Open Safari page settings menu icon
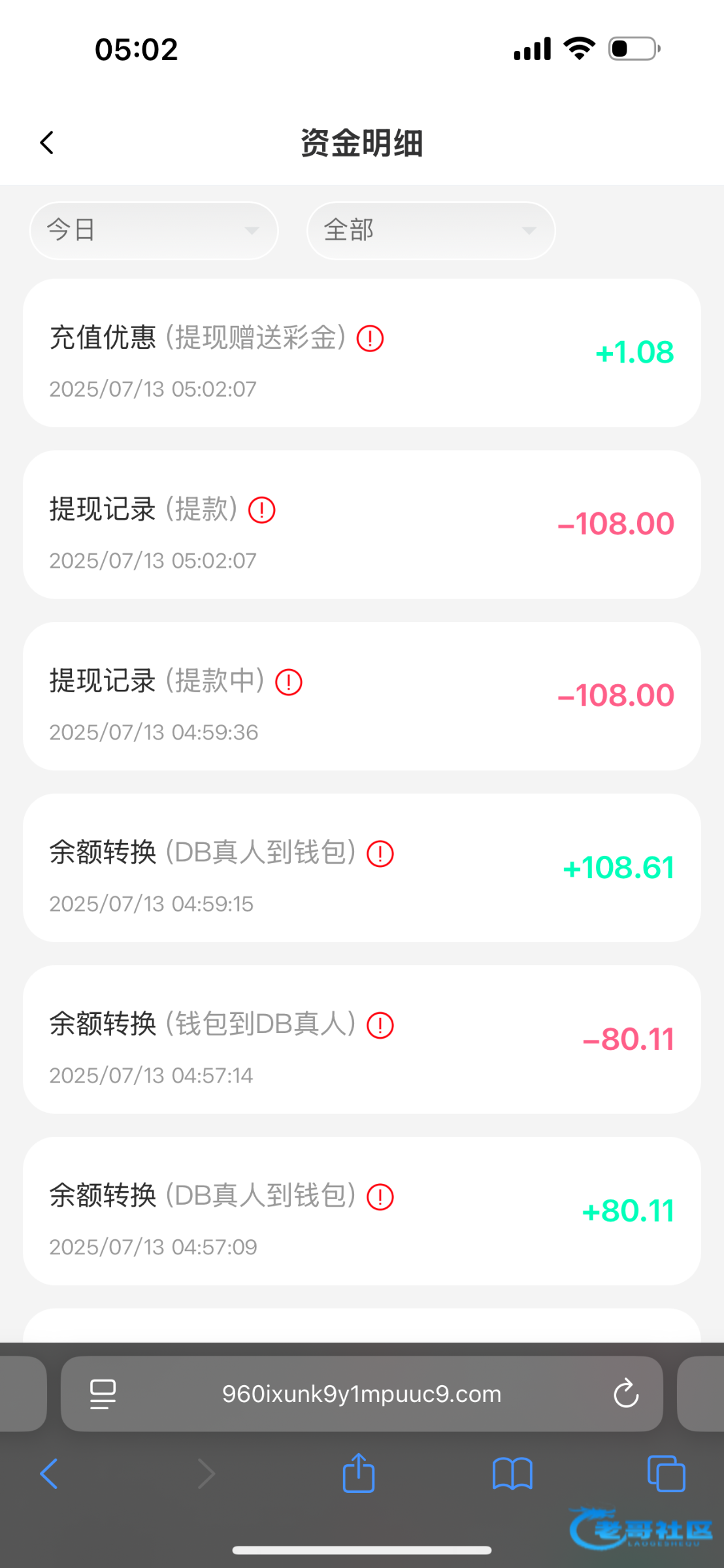 [103, 1394]
